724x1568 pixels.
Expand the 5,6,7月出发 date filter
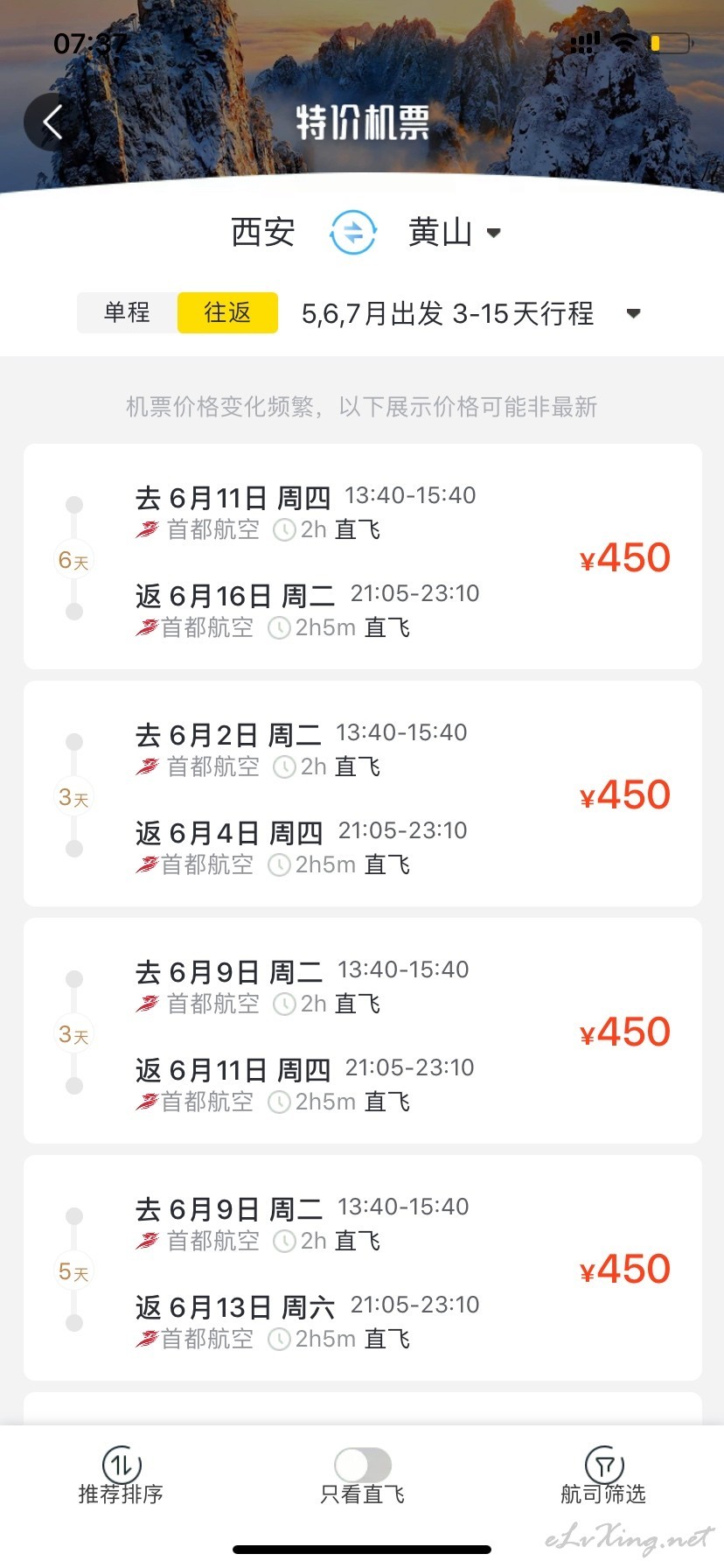471,313
